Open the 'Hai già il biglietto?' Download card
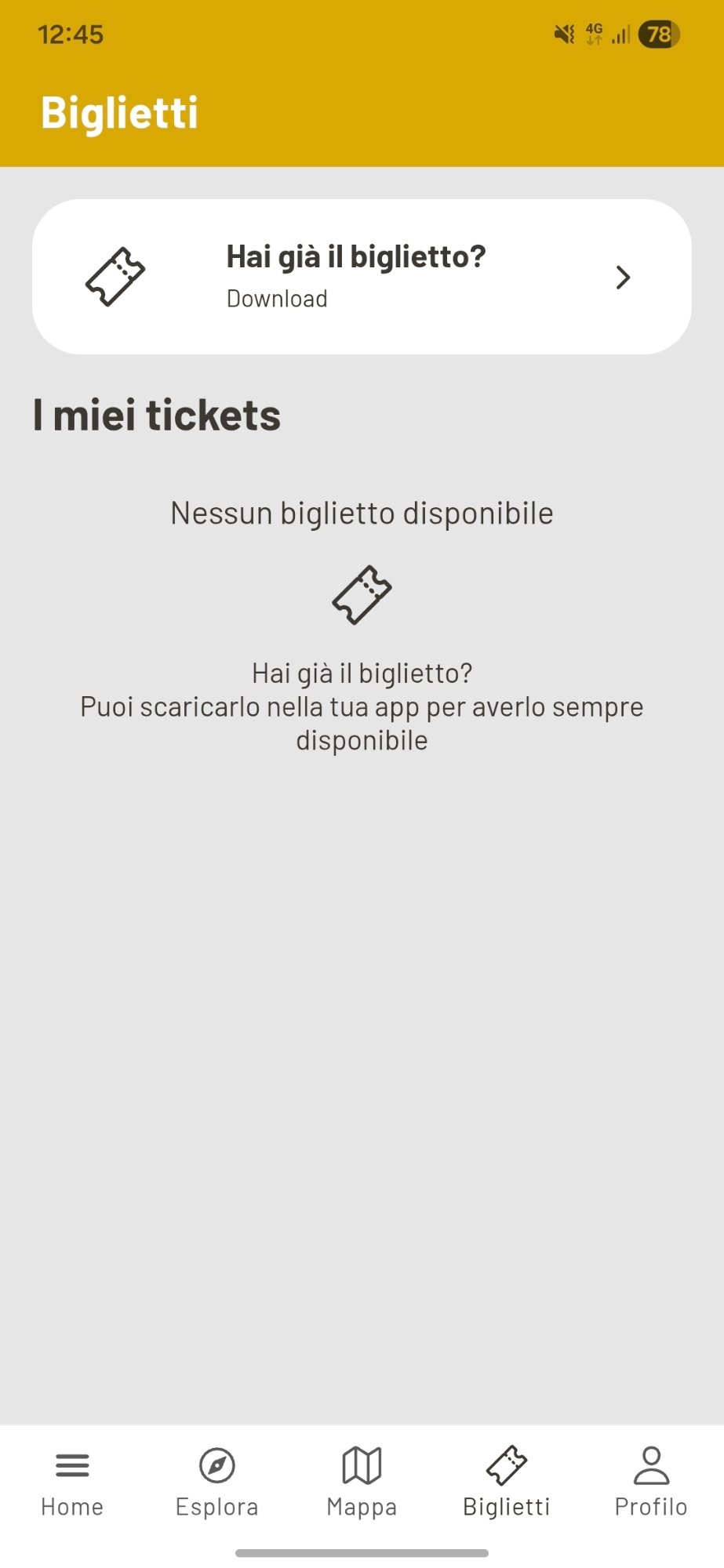724x1568 pixels. coord(362,277)
